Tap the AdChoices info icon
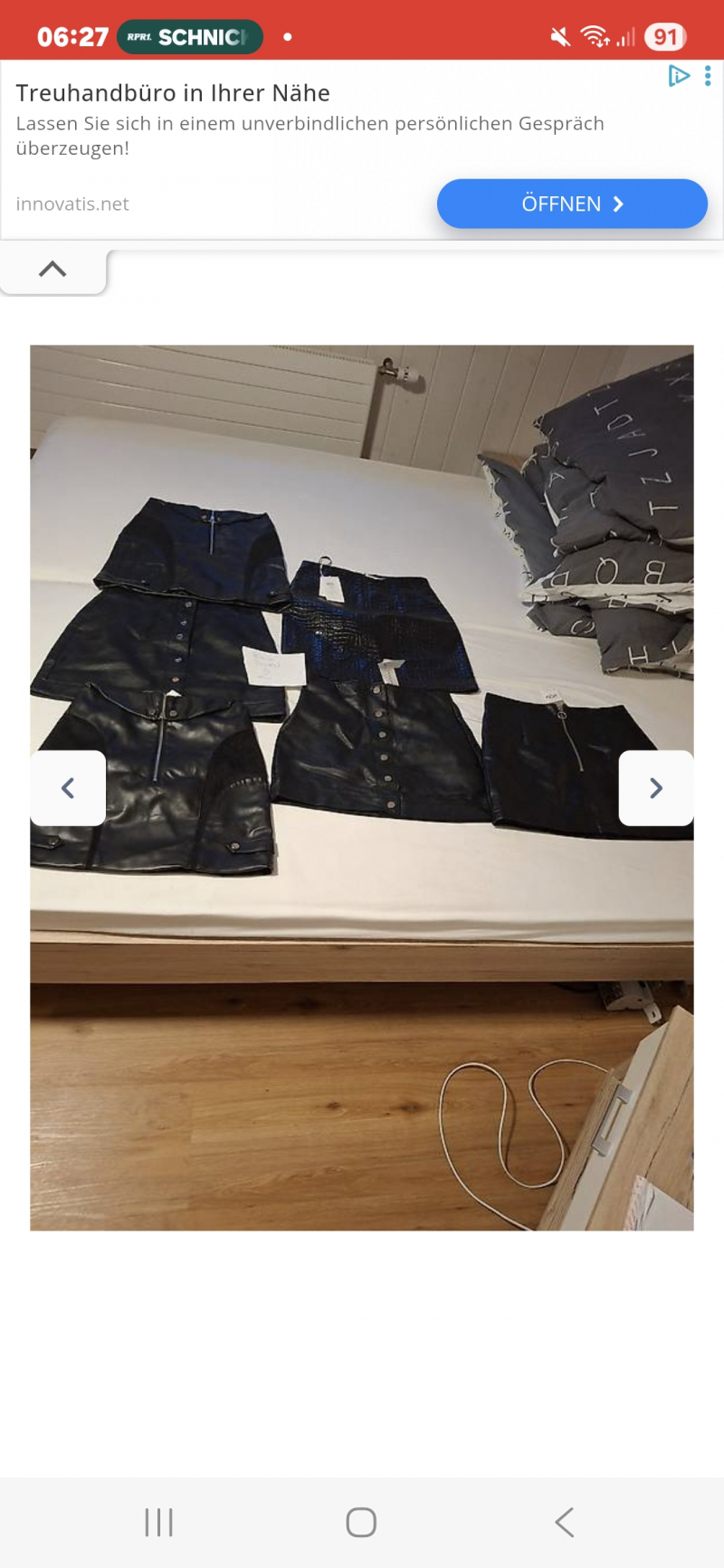The height and width of the screenshot is (1568, 724). tap(679, 75)
